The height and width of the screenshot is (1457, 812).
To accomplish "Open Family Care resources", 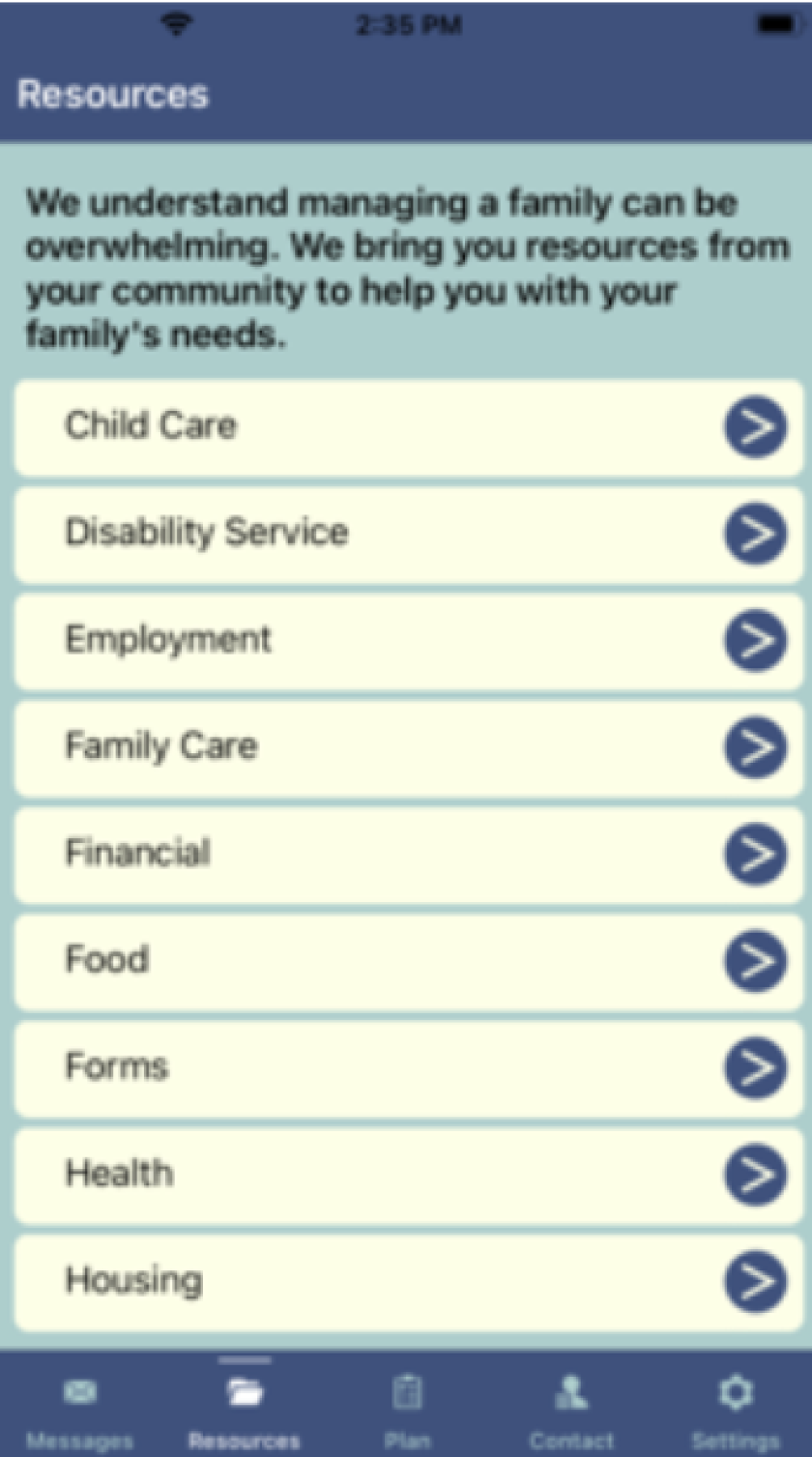I will pyautogui.click(x=408, y=748).
